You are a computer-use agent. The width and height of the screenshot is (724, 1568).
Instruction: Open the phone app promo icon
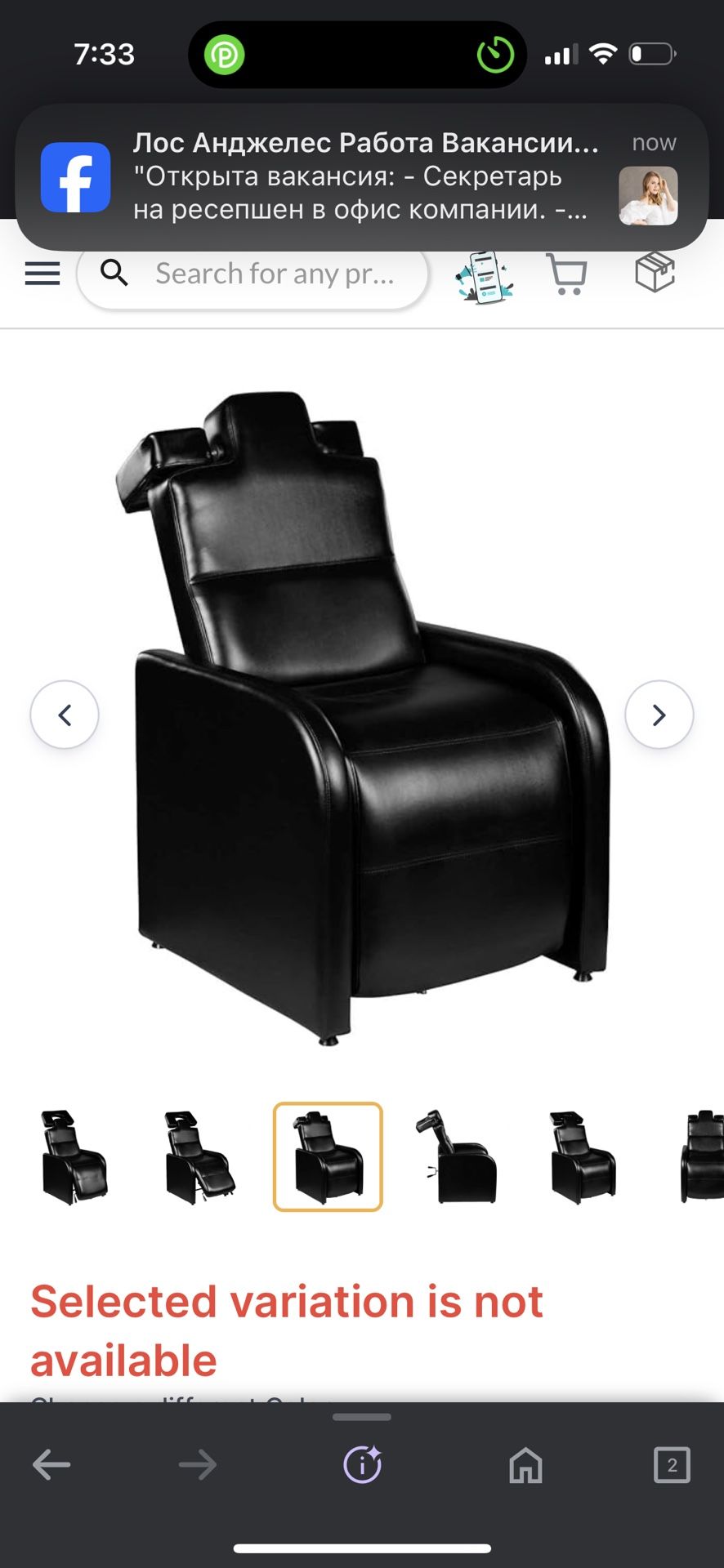tap(484, 277)
